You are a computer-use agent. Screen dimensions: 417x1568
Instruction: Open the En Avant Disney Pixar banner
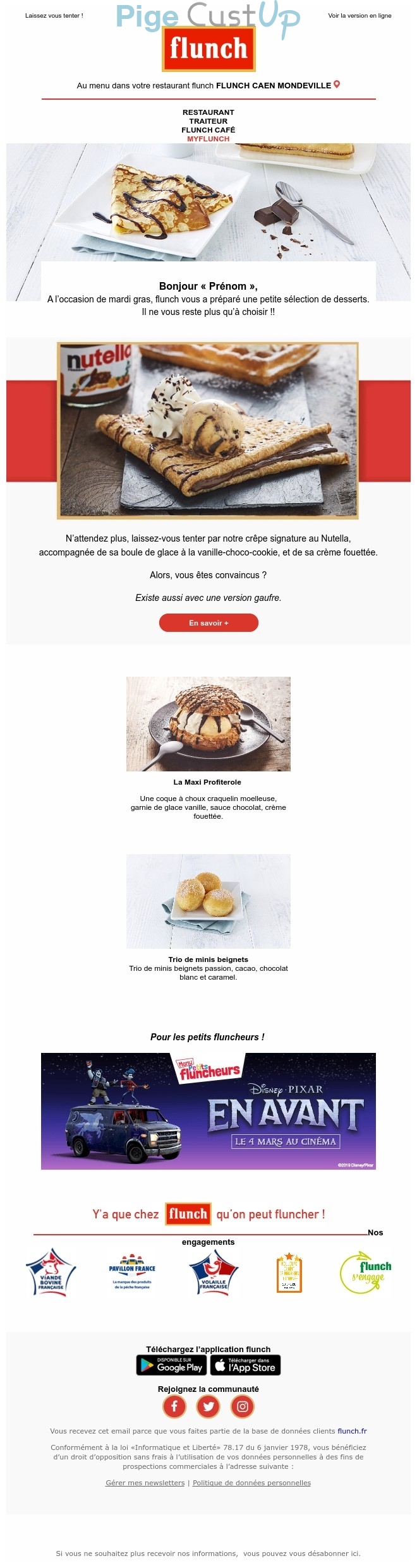pyautogui.click(x=208, y=1111)
